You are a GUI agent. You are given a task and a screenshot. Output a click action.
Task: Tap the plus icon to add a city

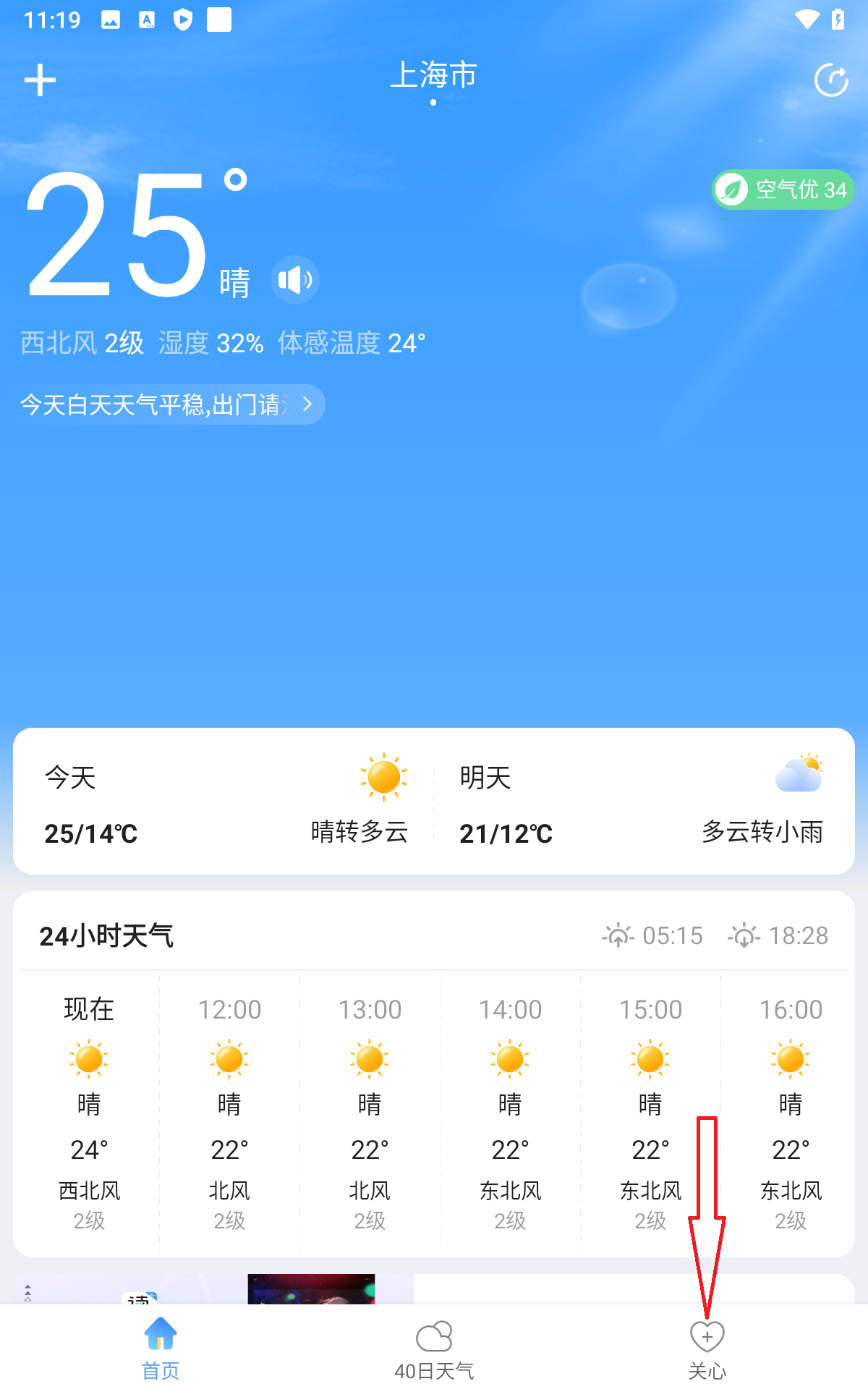pos(40,80)
